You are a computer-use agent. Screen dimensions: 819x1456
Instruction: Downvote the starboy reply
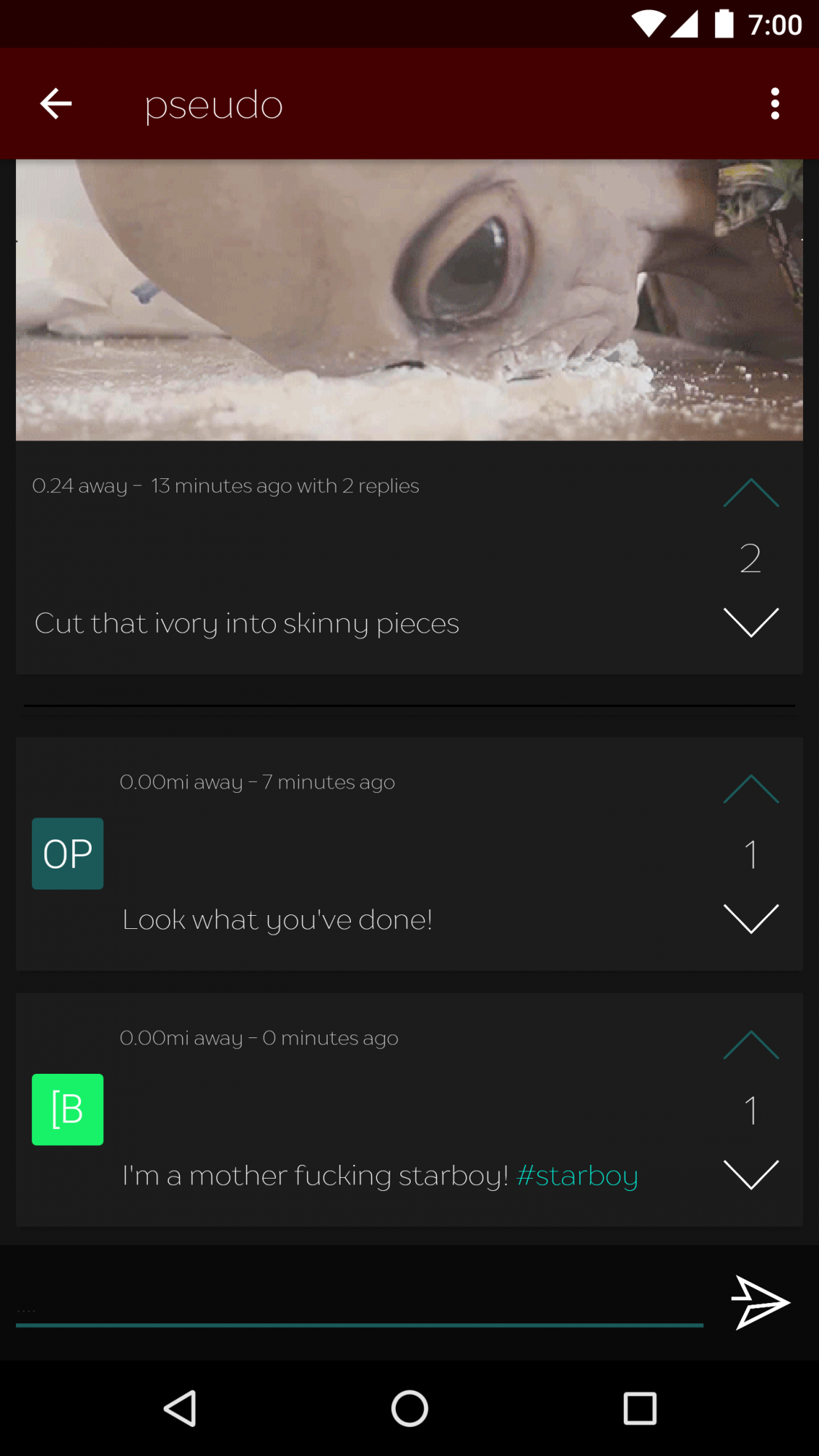751,1175
